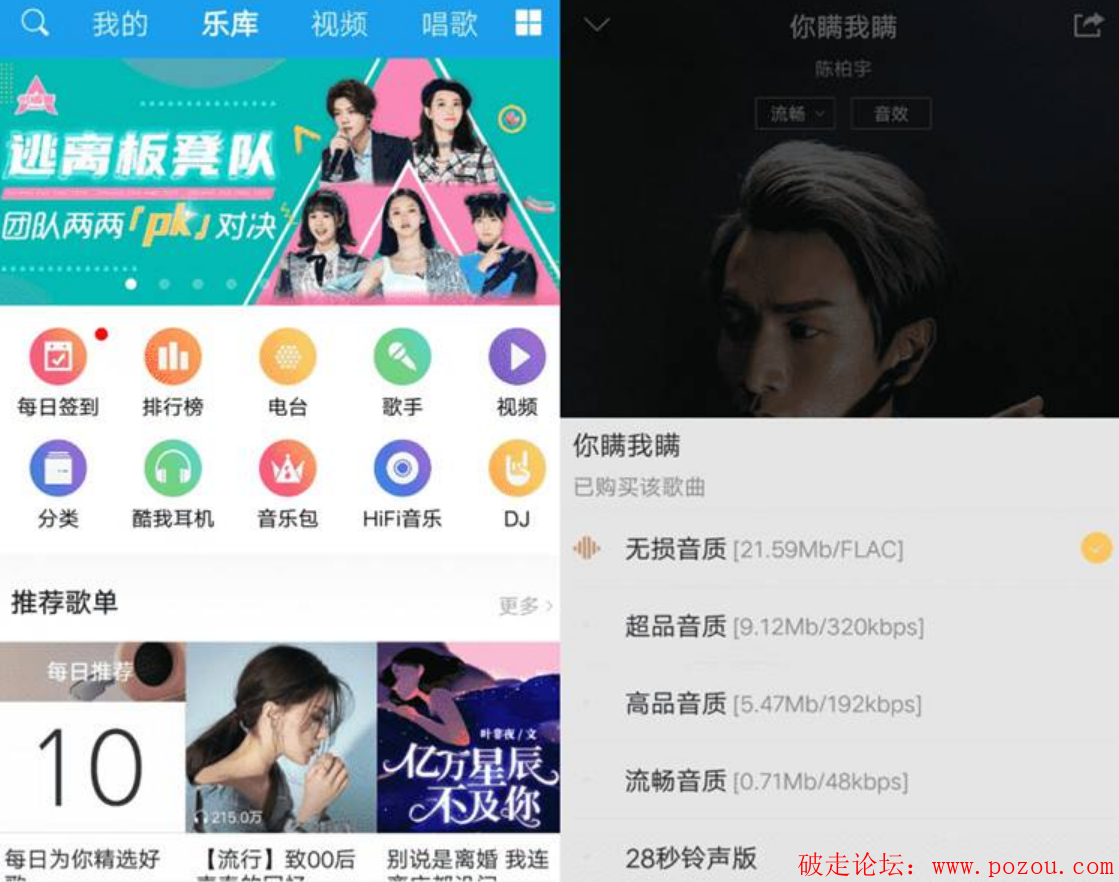Open the 每日推荐 playlist card
The image size is (1119, 882).
coord(92,740)
